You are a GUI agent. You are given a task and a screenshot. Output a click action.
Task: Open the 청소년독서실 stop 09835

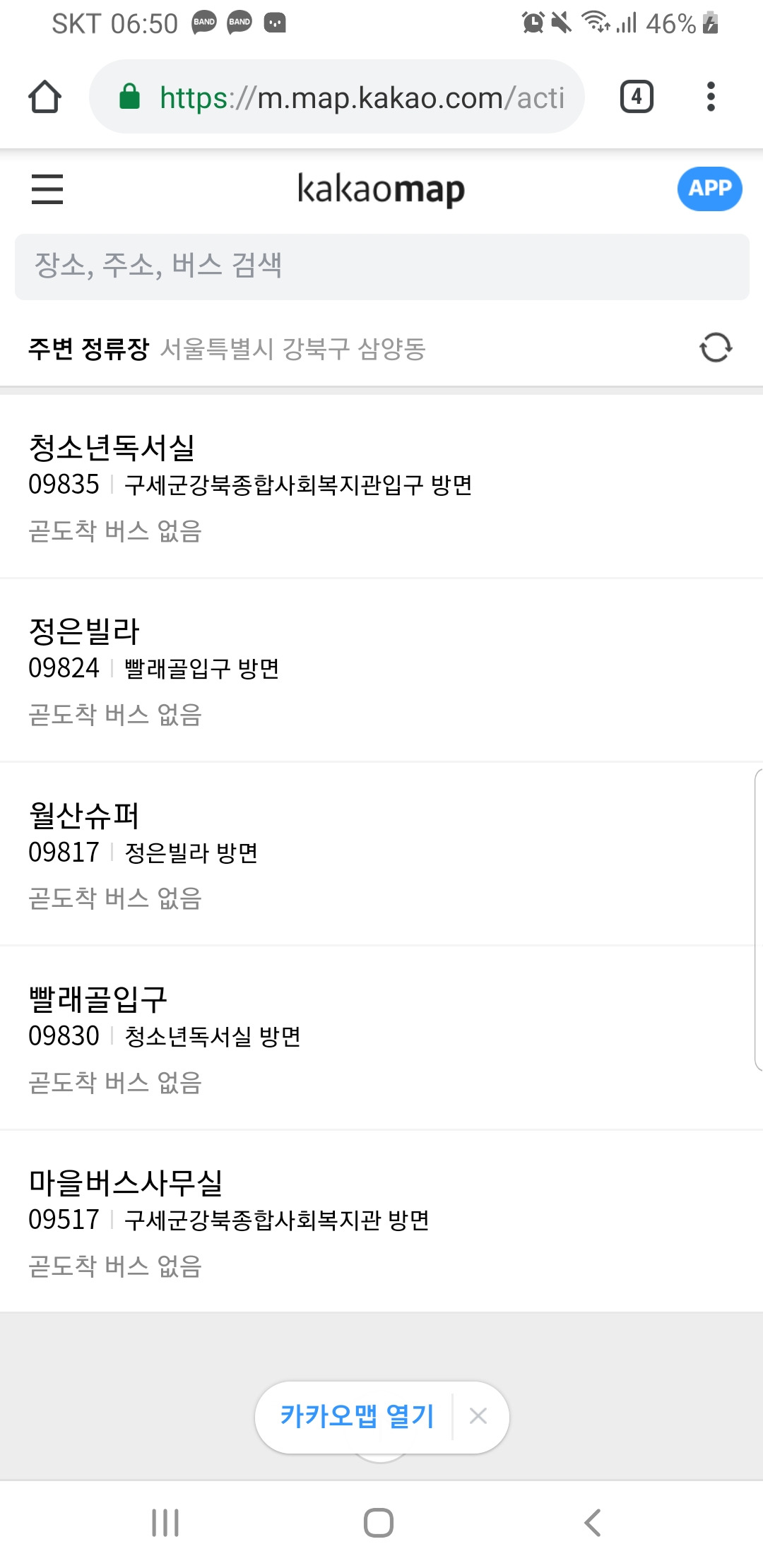381,486
